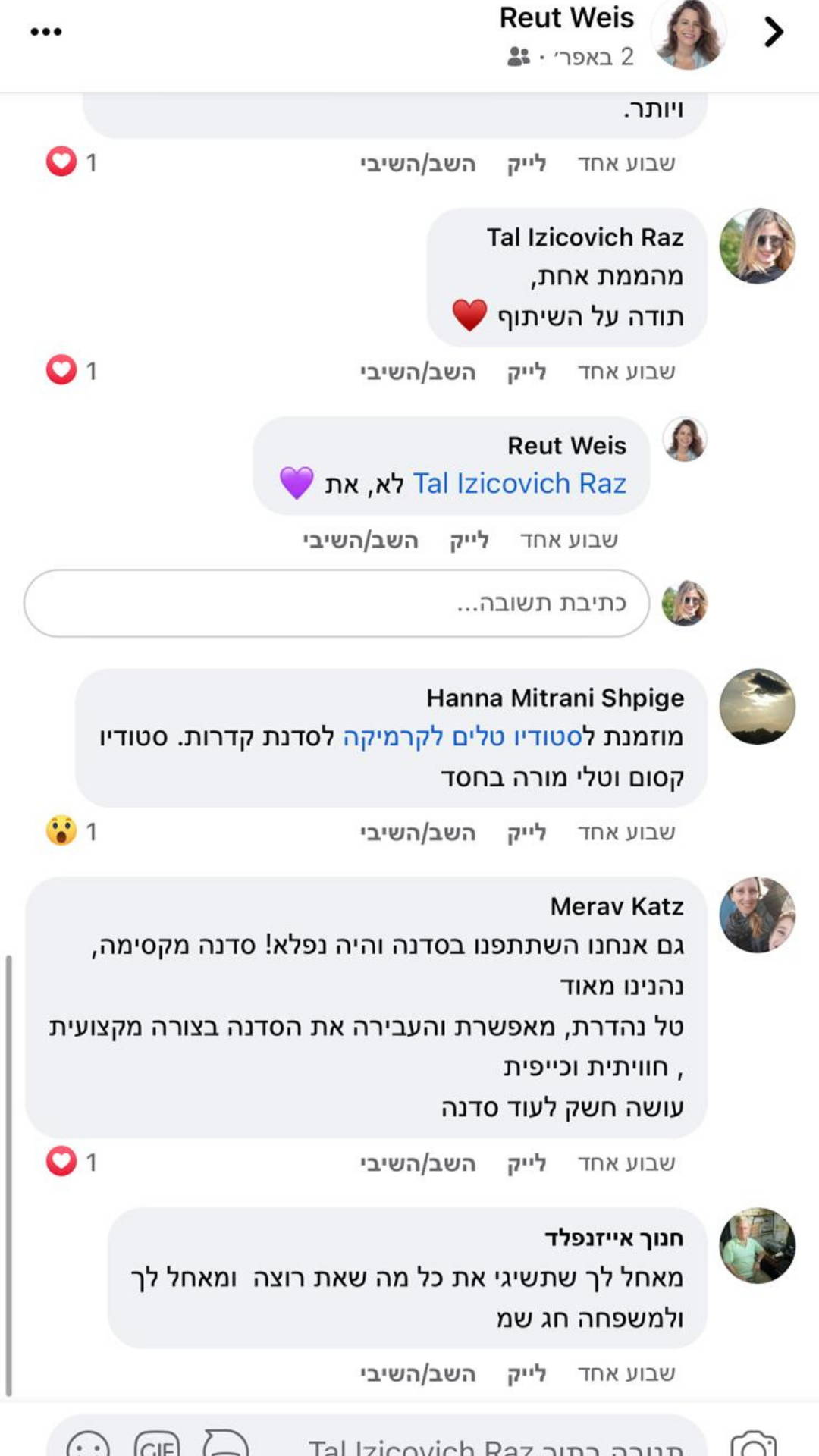
Task: Open the סטודיו טלים לקרמיקה page link
Action: point(462,736)
